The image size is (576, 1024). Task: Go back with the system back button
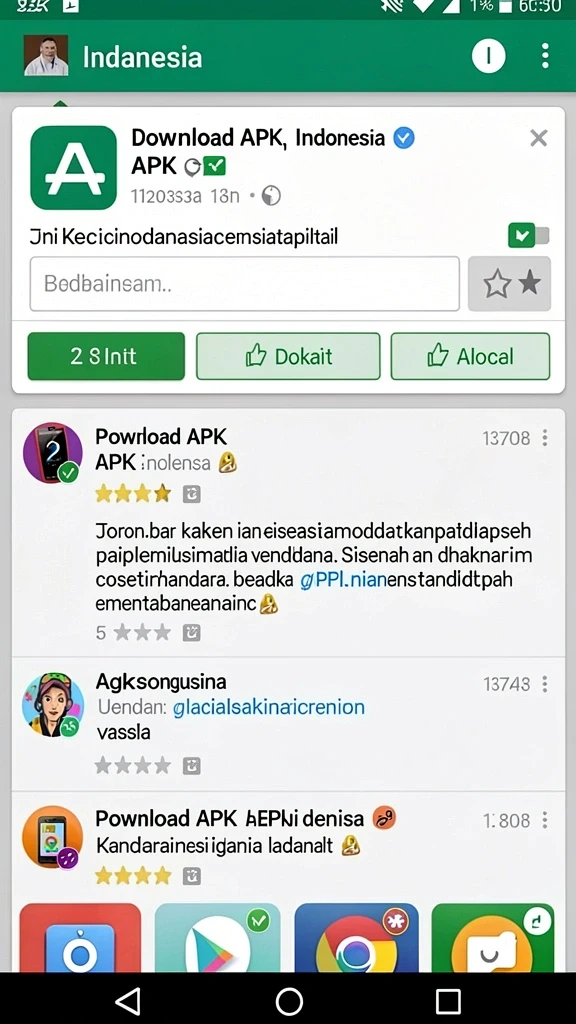(127, 1000)
